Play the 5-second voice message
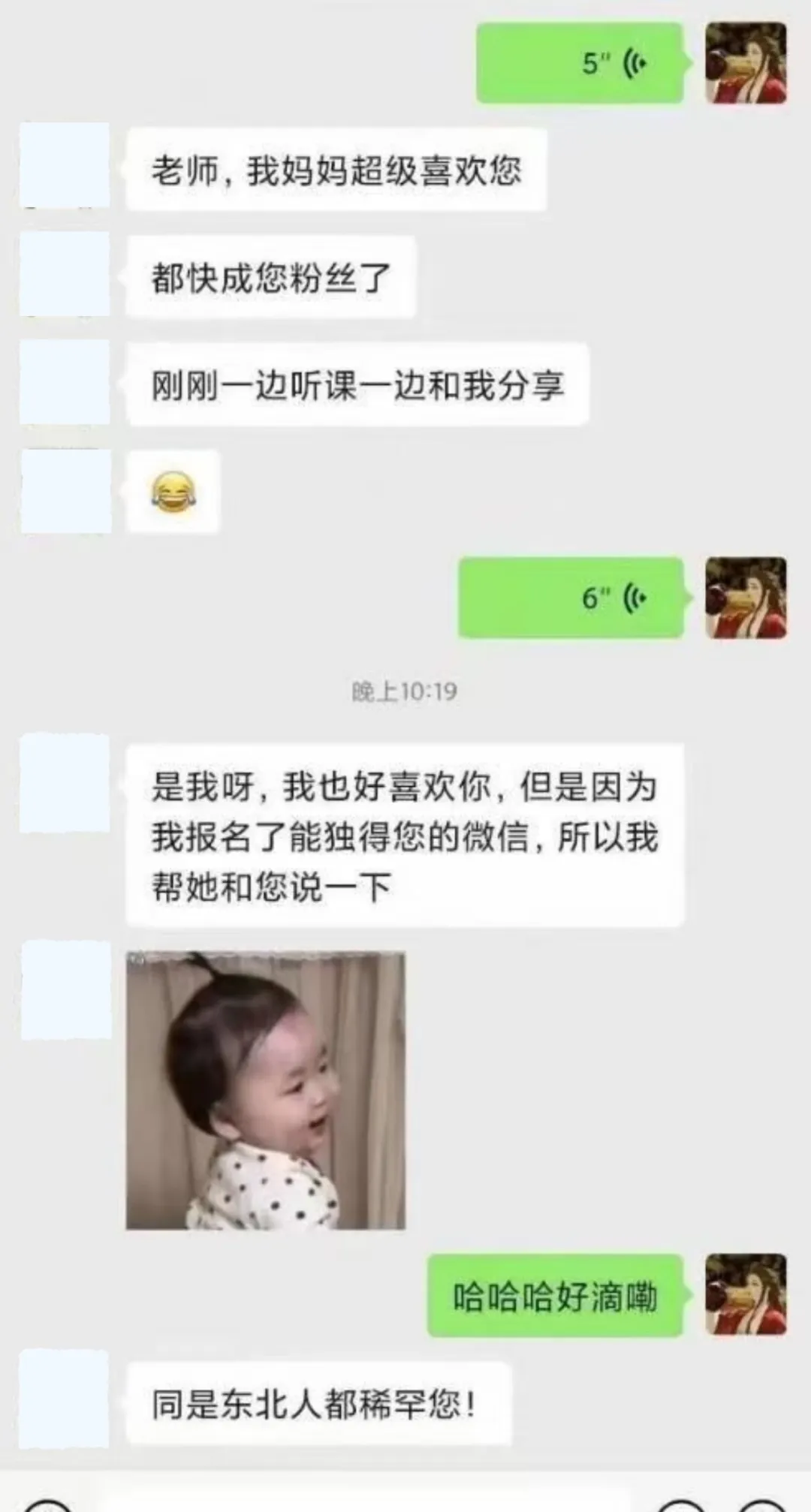Viewport: 811px width, 1512px height. pos(580,63)
